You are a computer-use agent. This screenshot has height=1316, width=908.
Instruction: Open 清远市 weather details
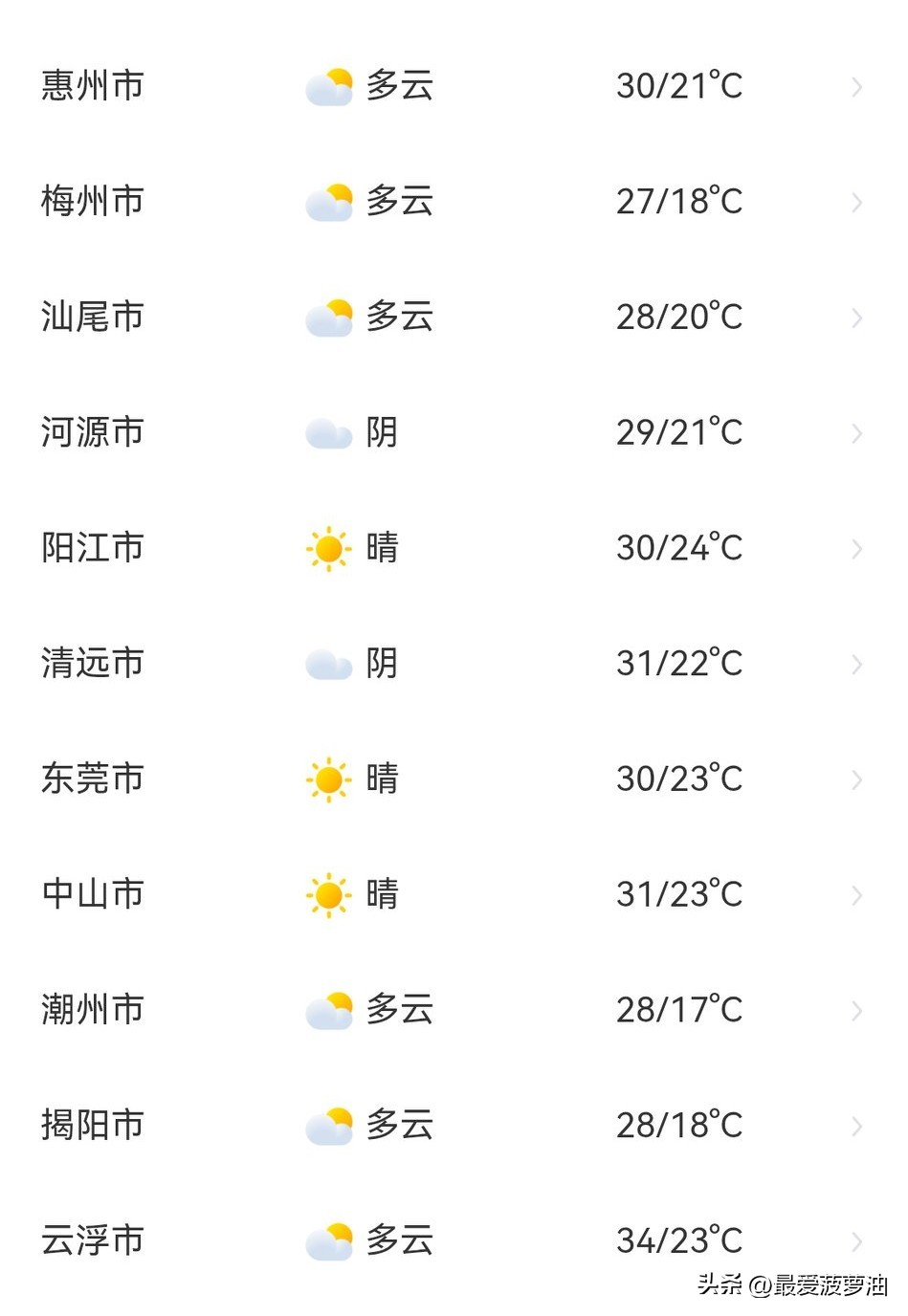point(454,664)
